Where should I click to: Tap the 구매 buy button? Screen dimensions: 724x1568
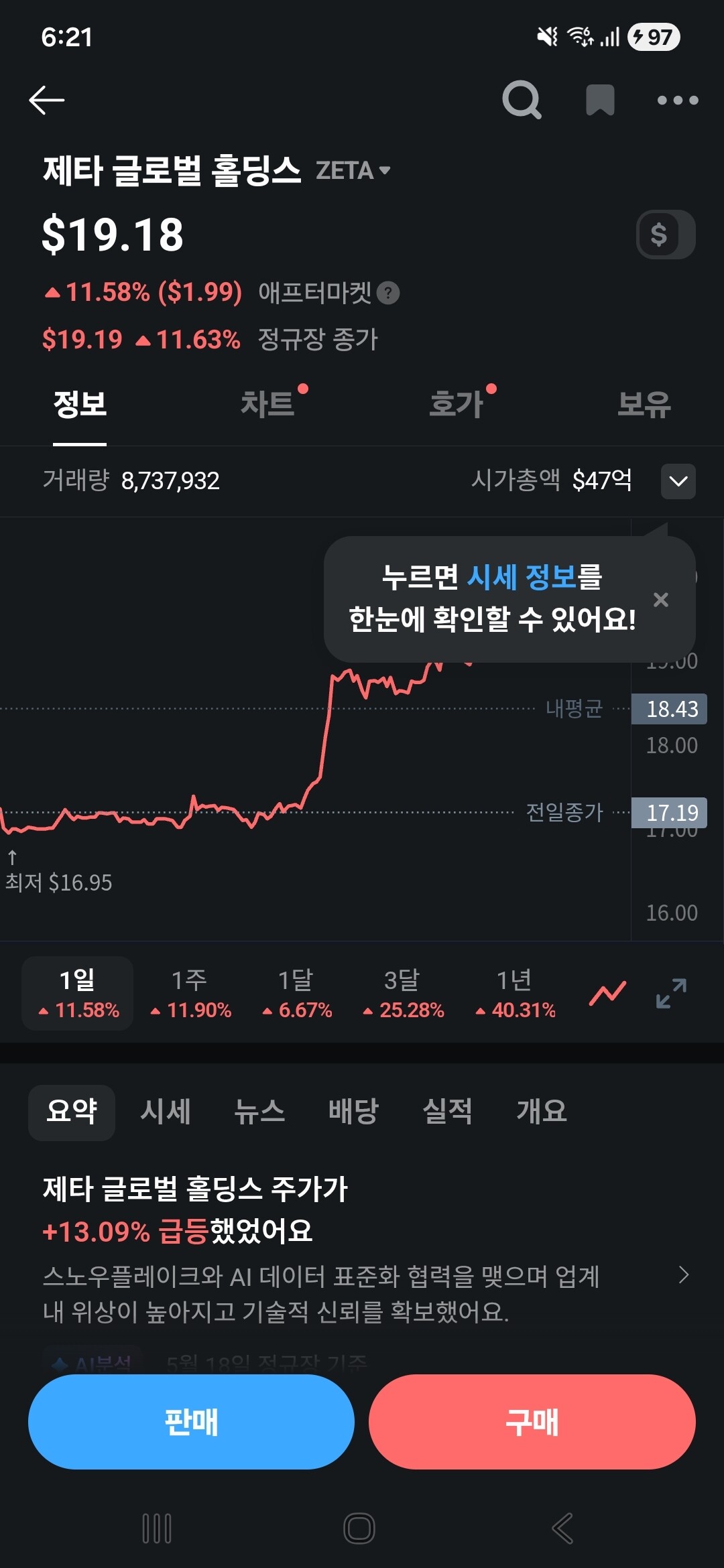tap(532, 1422)
